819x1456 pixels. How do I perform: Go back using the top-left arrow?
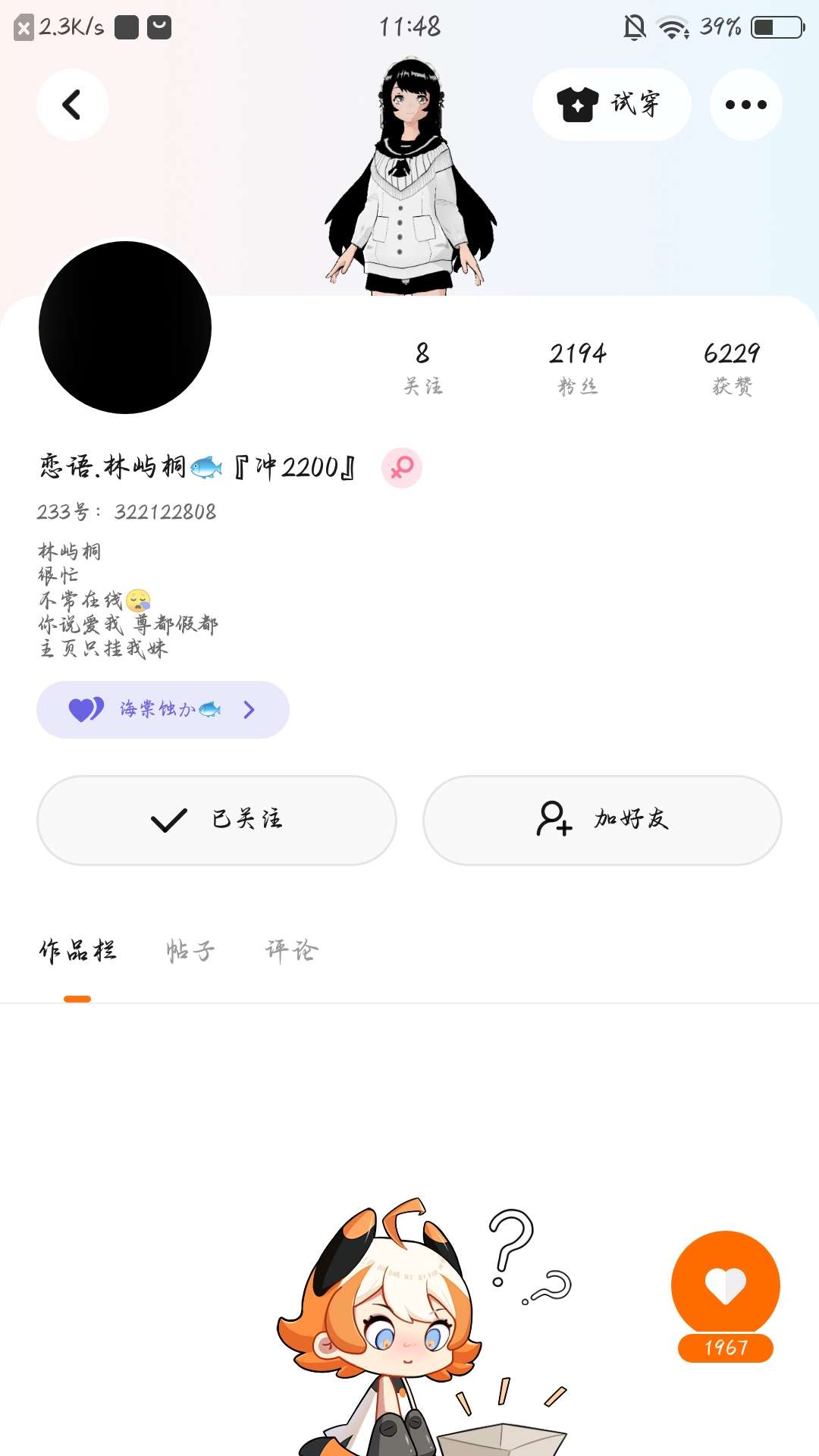click(x=72, y=105)
